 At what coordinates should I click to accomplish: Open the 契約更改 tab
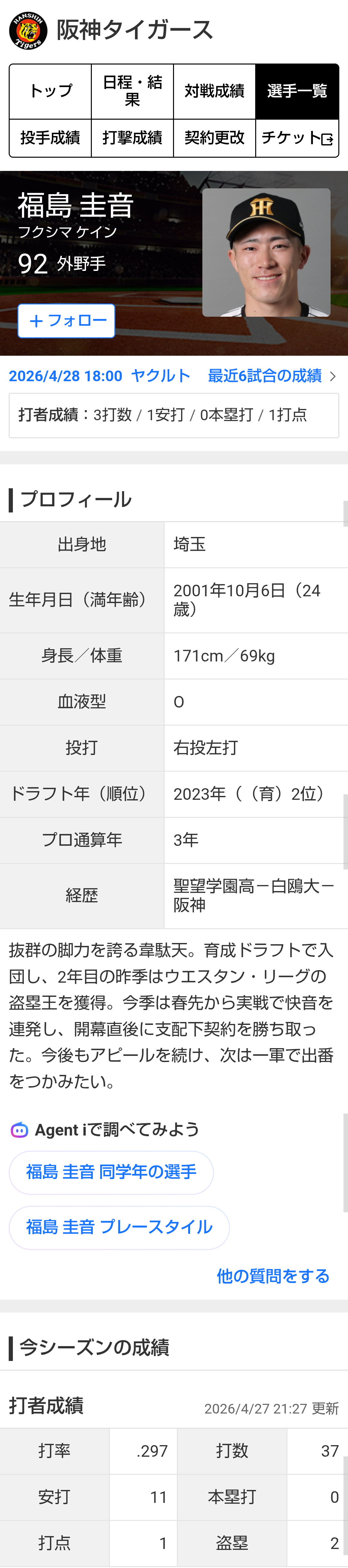tap(214, 138)
